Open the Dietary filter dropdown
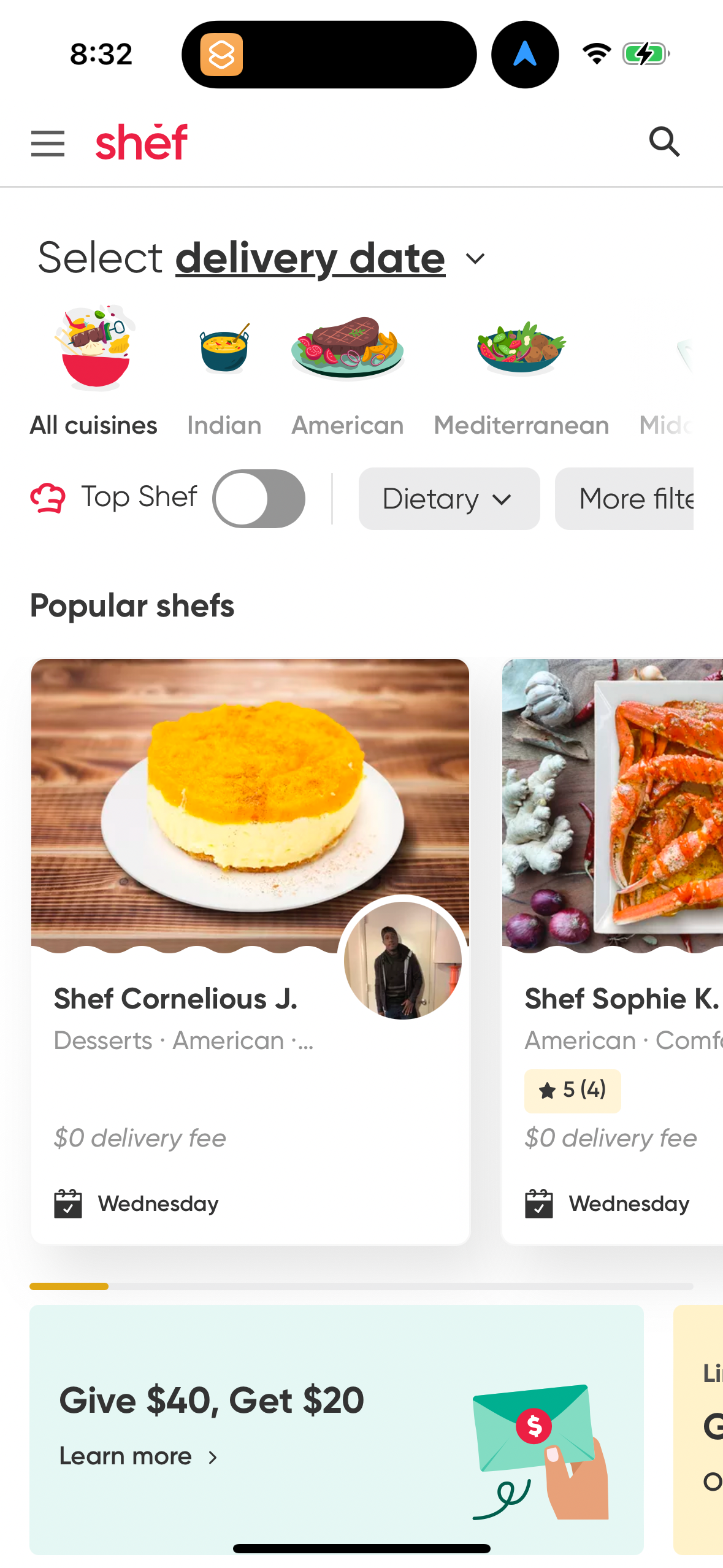The height and width of the screenshot is (1568, 723). [448, 498]
